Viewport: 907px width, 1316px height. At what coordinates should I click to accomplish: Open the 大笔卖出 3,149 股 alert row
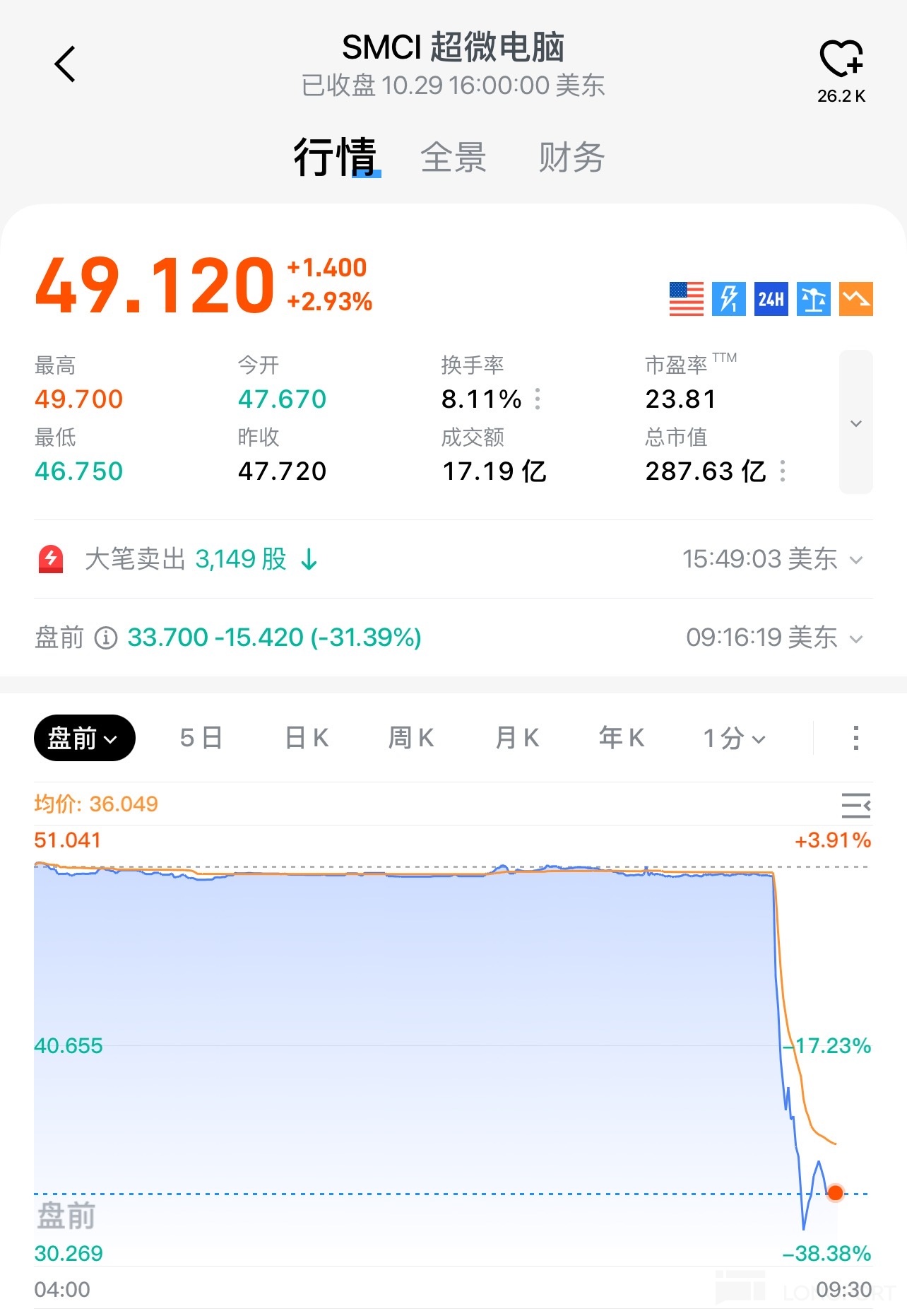click(x=452, y=560)
